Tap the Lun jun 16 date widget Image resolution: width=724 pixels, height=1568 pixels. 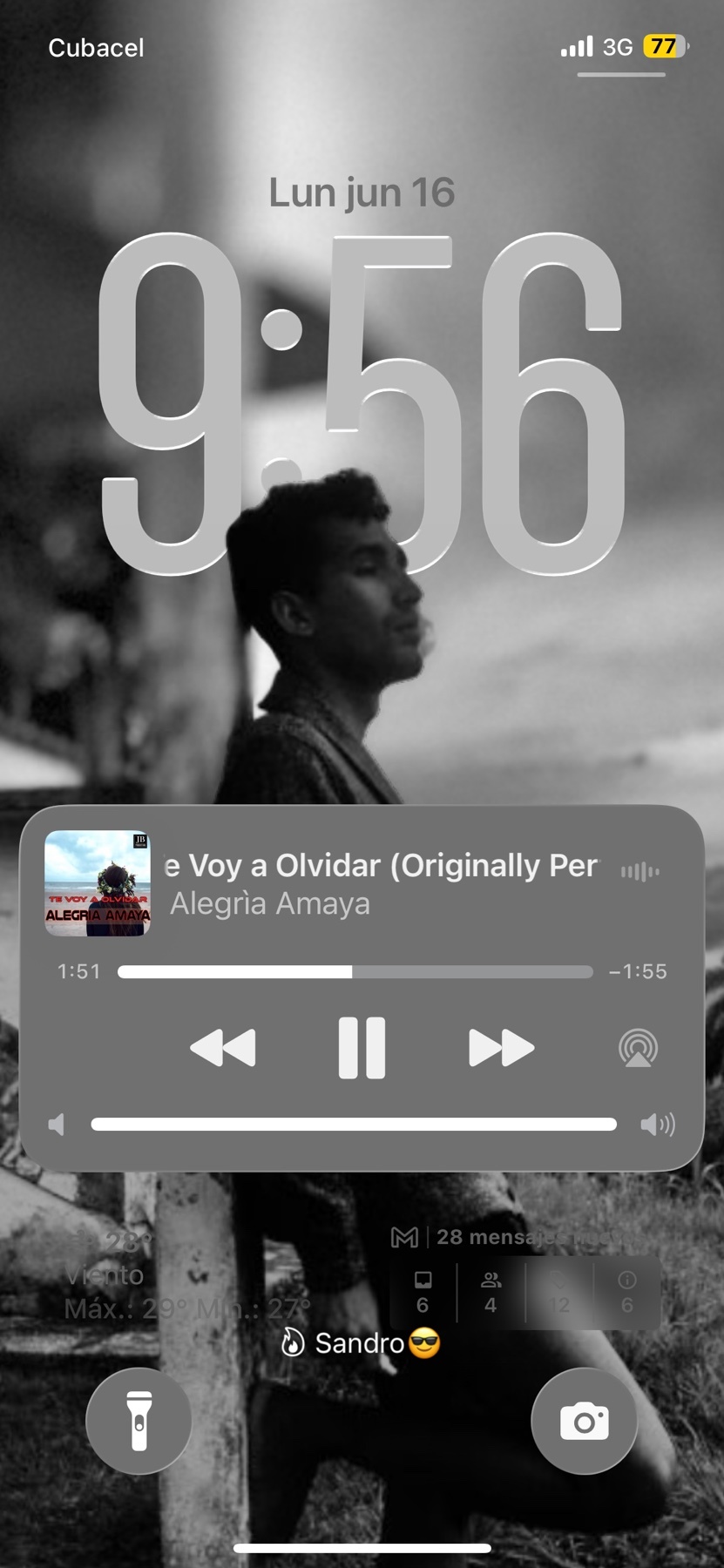362,193
